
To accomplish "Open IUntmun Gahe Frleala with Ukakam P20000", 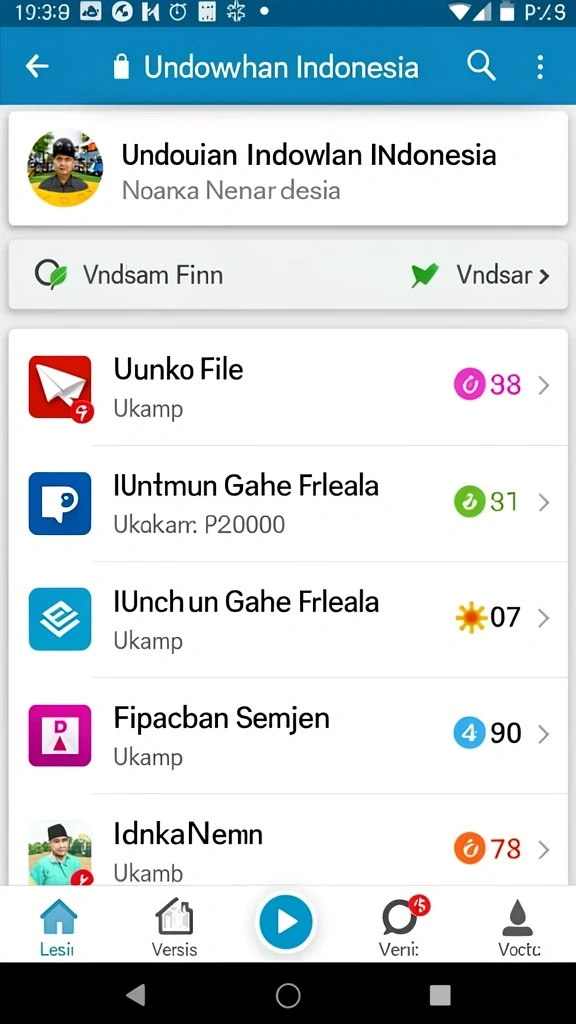I will coord(288,504).
